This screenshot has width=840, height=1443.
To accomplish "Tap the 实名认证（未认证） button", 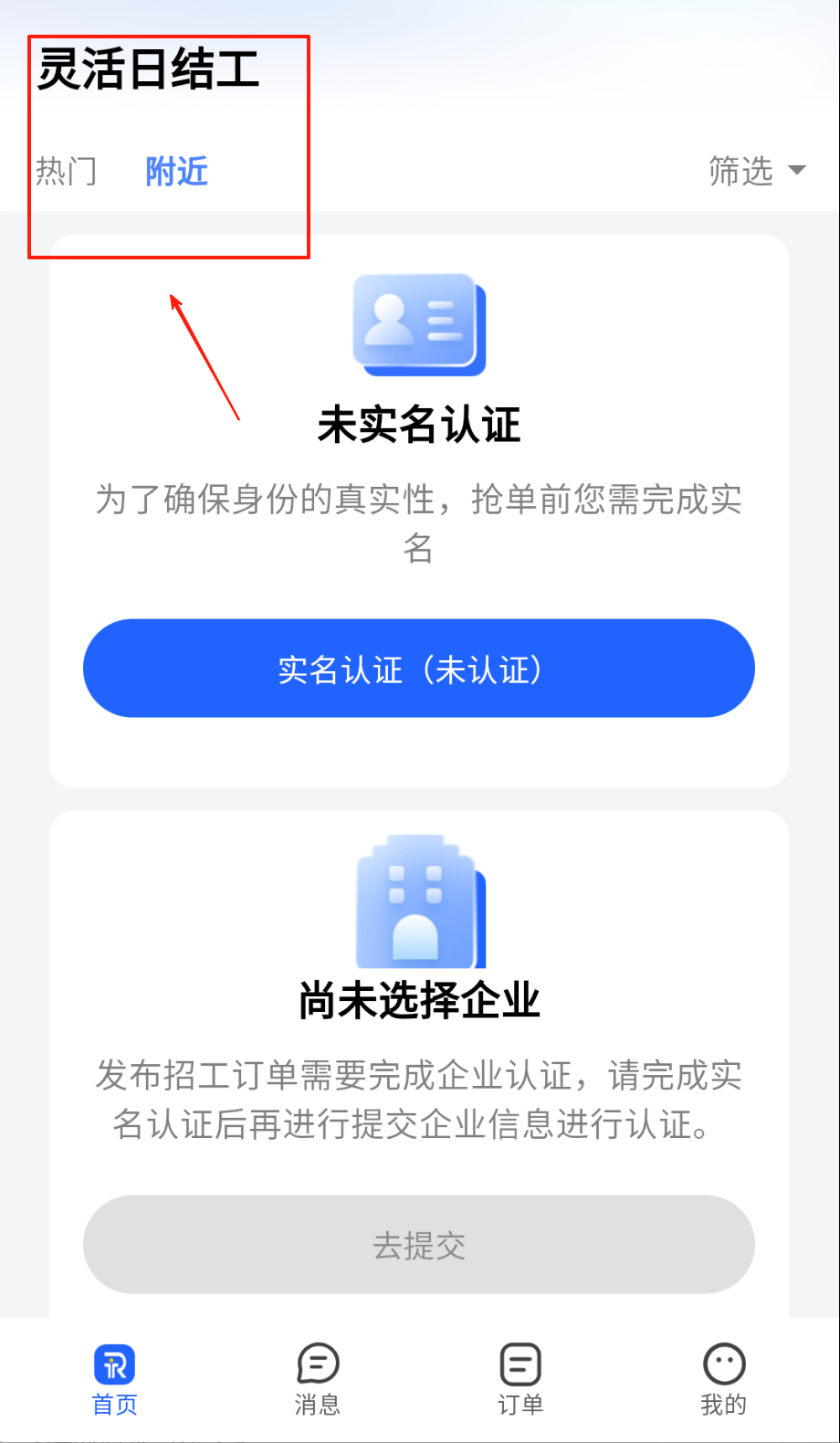I will 419,669.
